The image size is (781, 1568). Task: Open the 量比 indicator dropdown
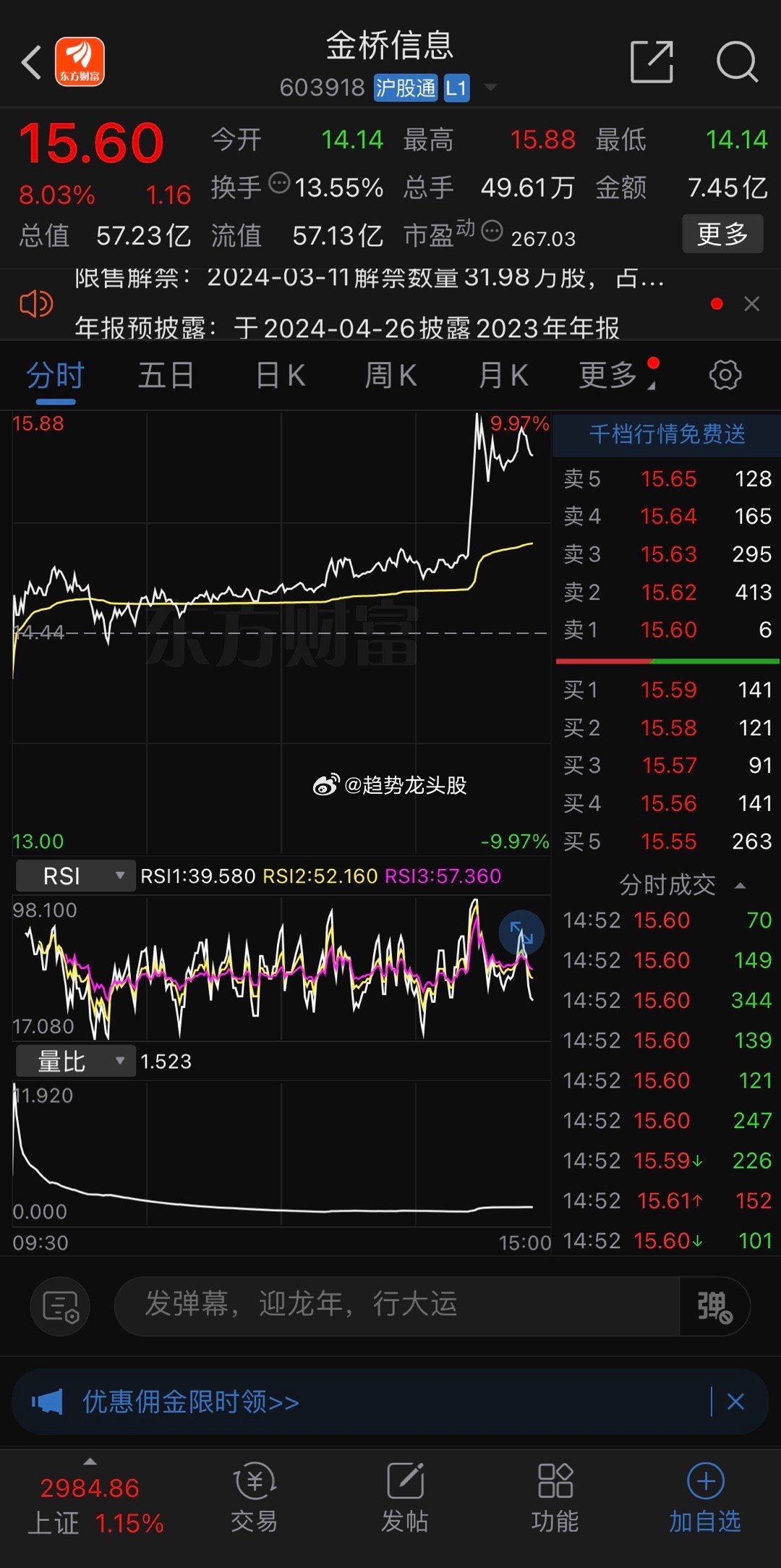pyautogui.click(x=75, y=1061)
